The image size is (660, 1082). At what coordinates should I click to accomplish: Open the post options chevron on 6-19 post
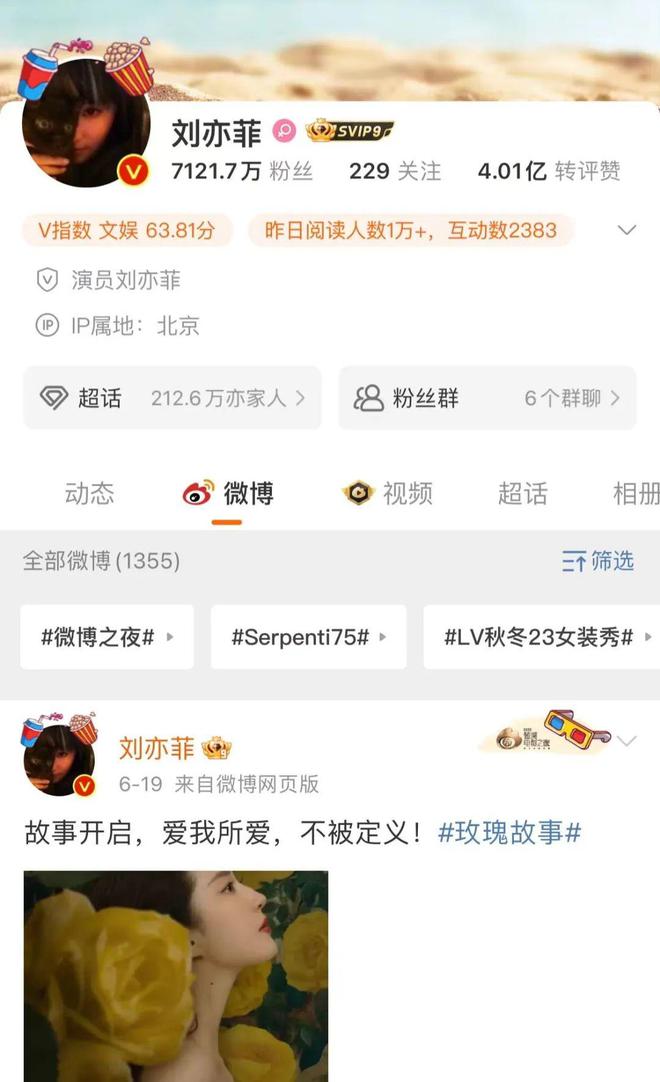point(627,741)
